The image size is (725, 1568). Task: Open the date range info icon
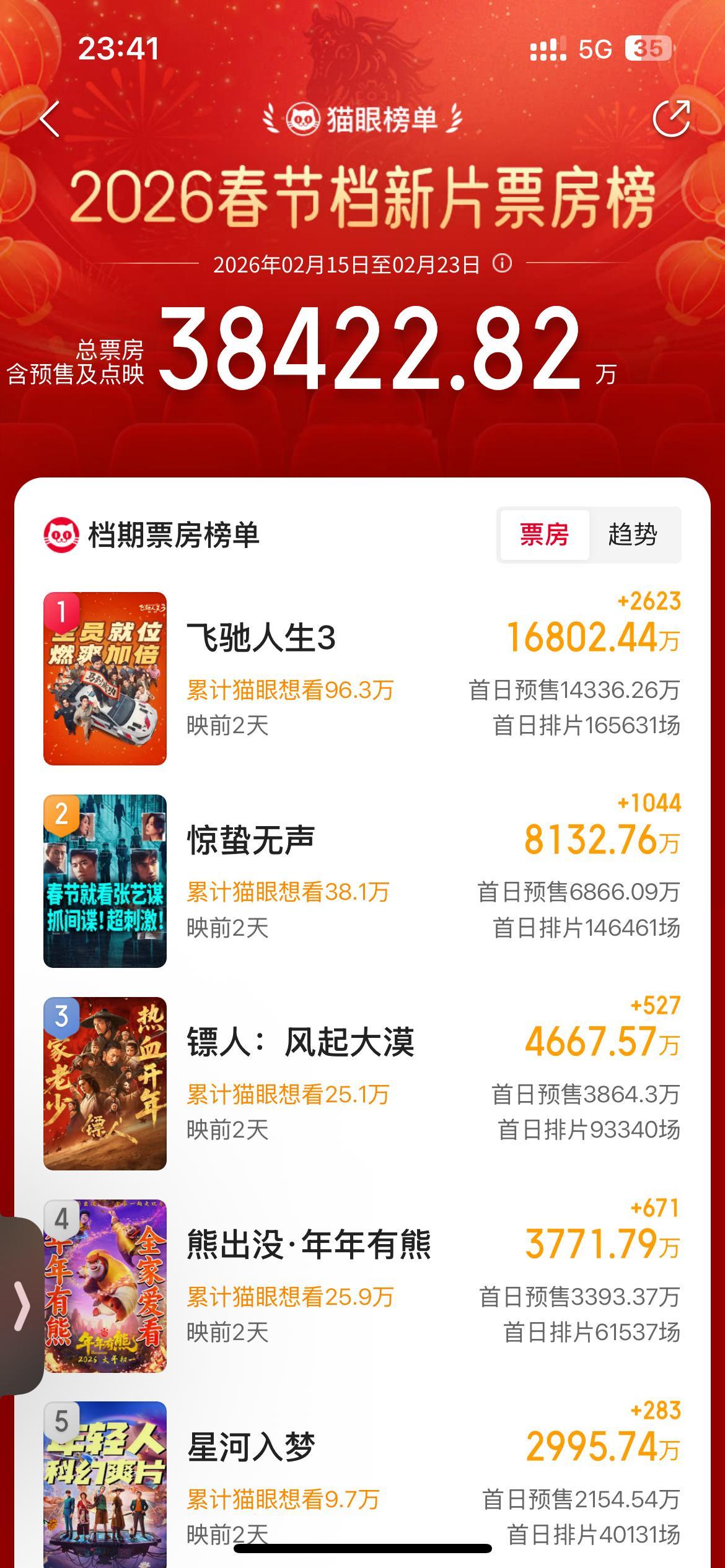coord(503,264)
